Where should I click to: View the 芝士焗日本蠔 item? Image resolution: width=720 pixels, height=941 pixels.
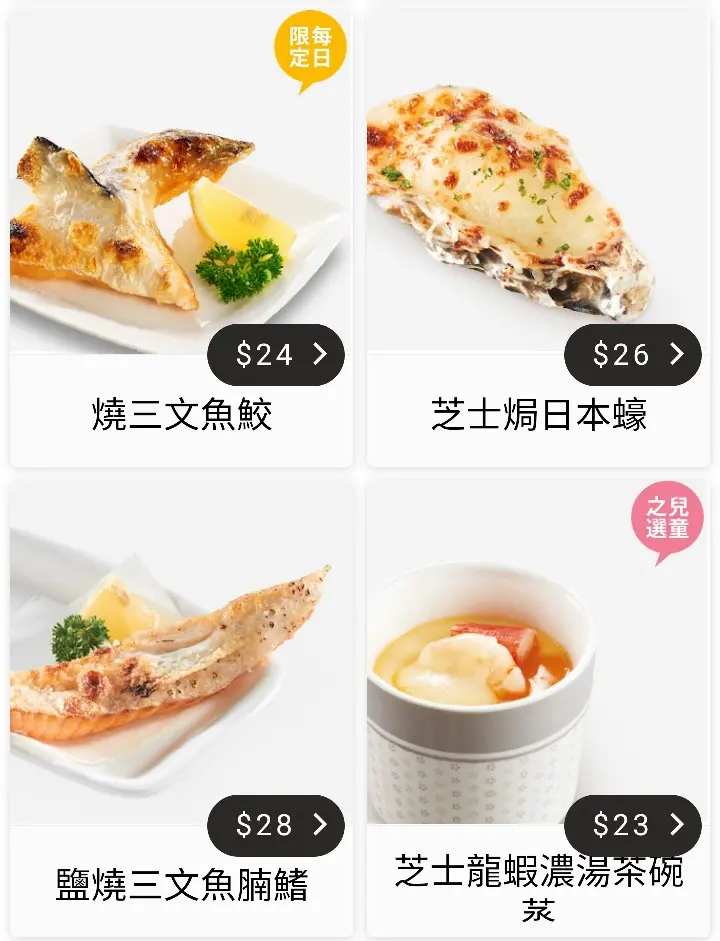pyautogui.click(x=538, y=200)
